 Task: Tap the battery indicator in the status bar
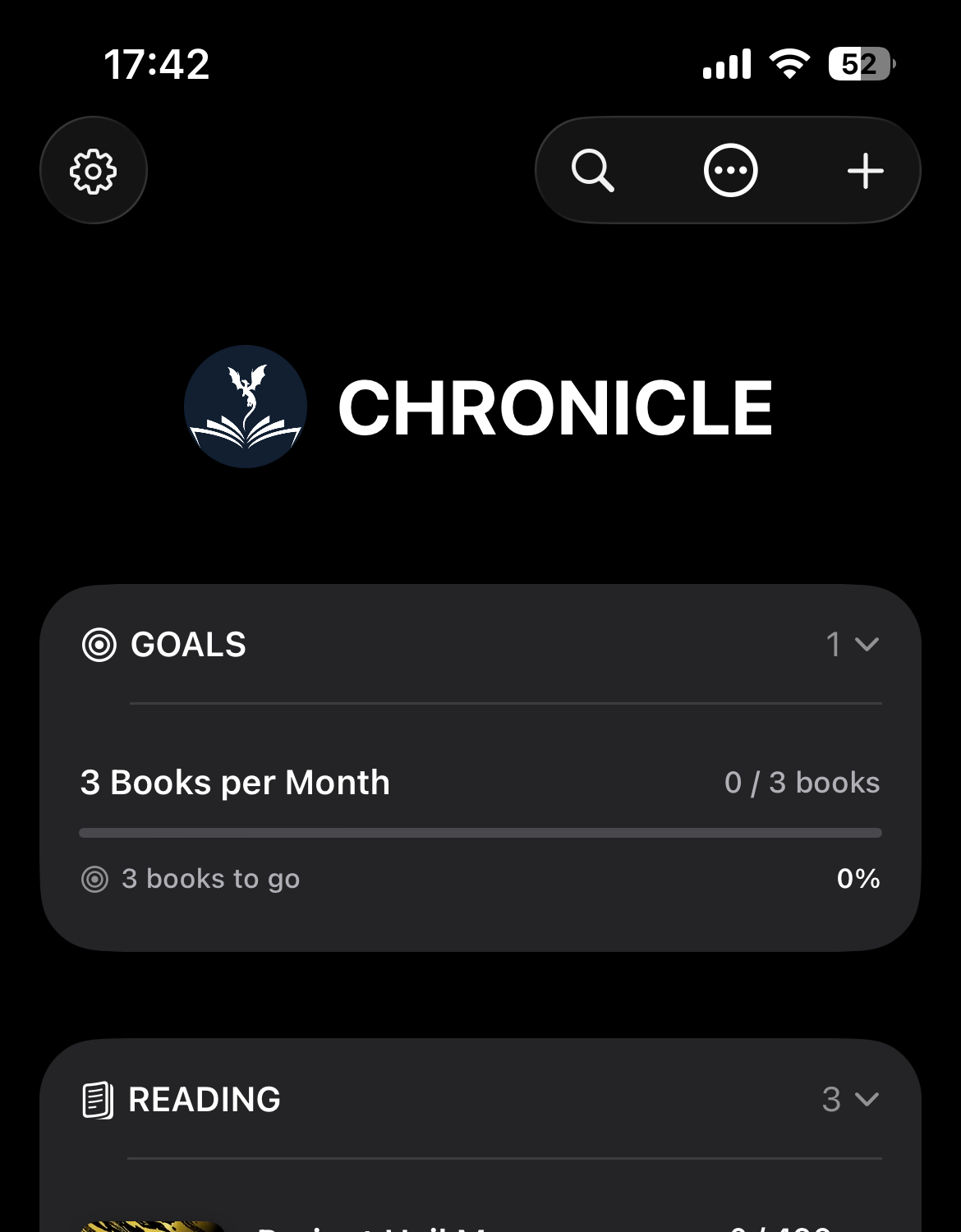860,62
